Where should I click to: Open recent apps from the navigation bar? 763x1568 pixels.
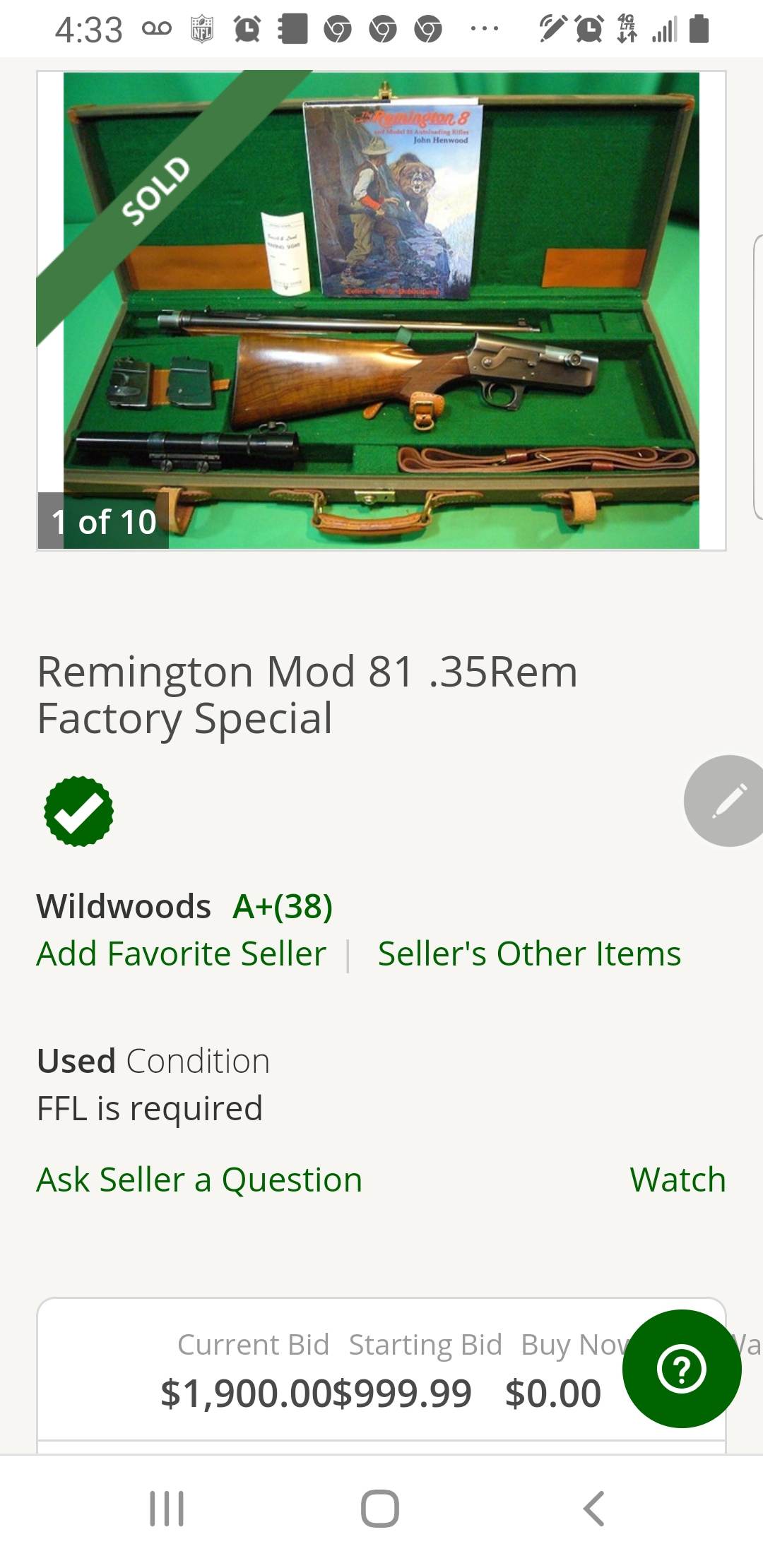pos(167,1509)
